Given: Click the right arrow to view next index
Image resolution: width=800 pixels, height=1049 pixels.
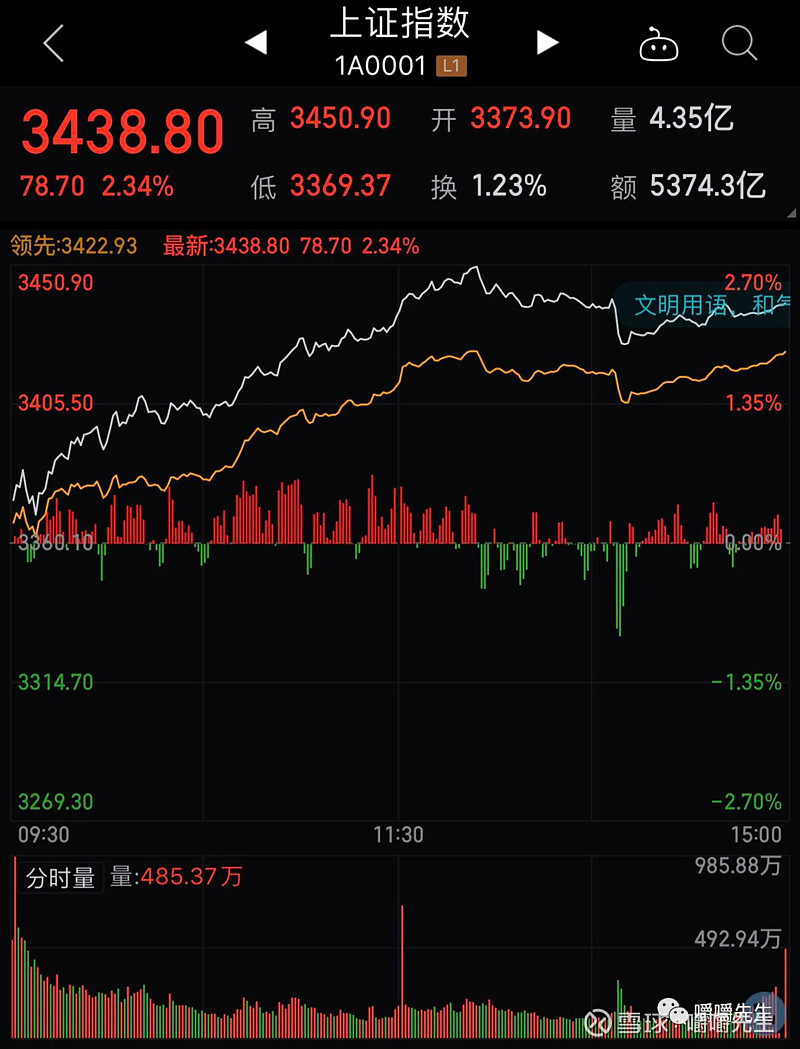Looking at the screenshot, I should (546, 42).
